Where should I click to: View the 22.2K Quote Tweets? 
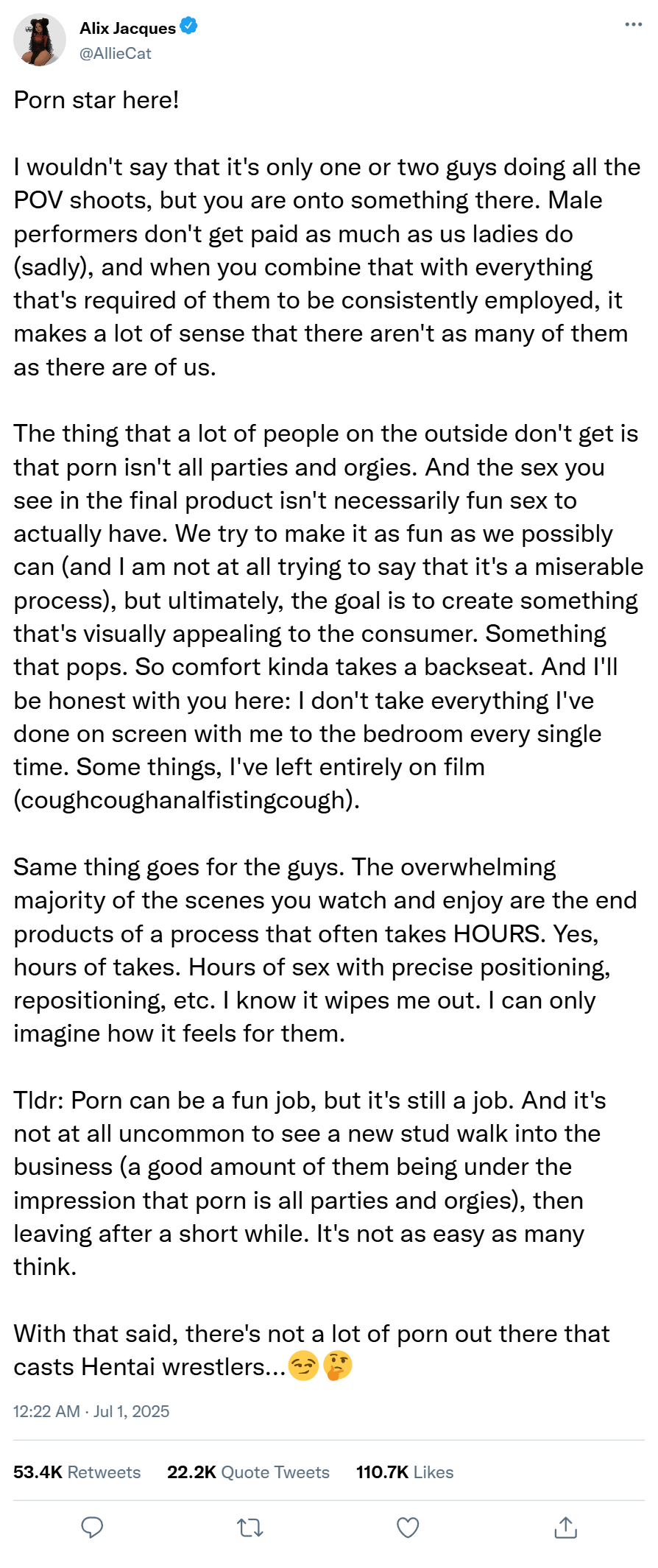tap(248, 1472)
